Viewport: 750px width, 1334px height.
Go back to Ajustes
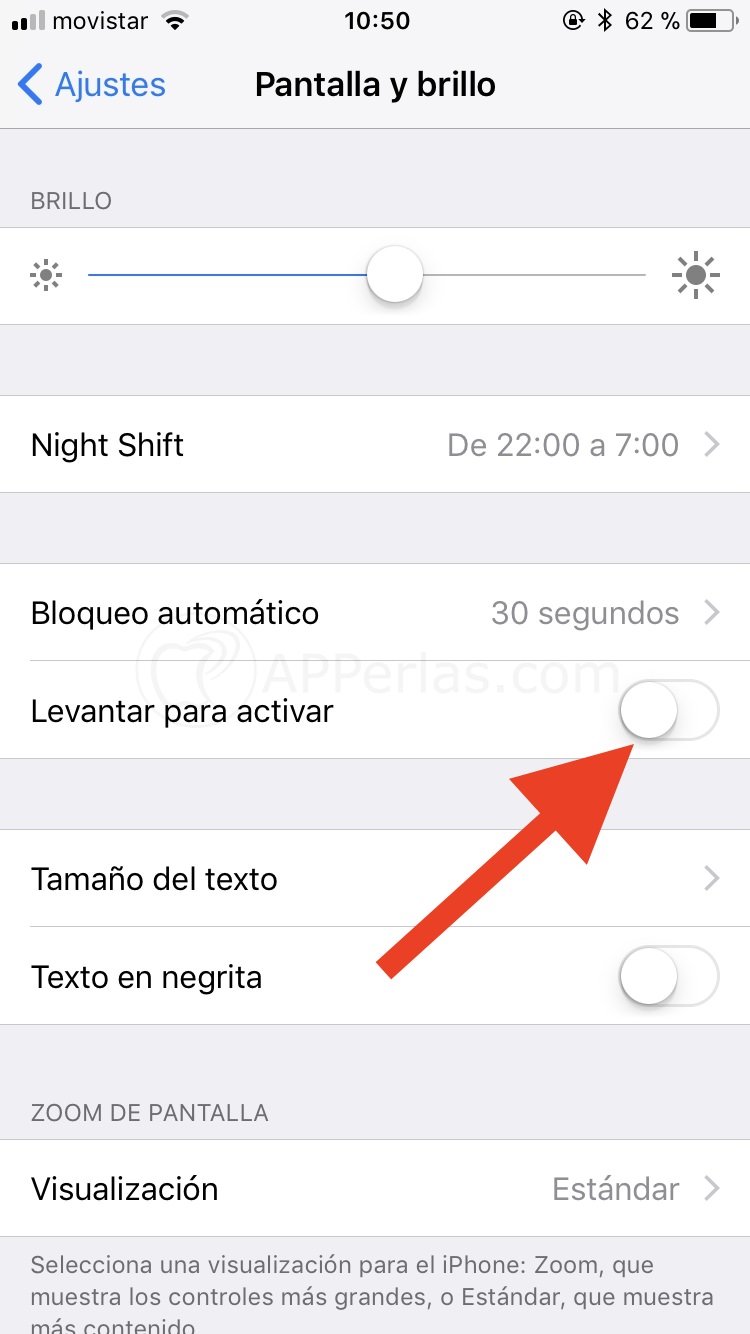click(92, 85)
